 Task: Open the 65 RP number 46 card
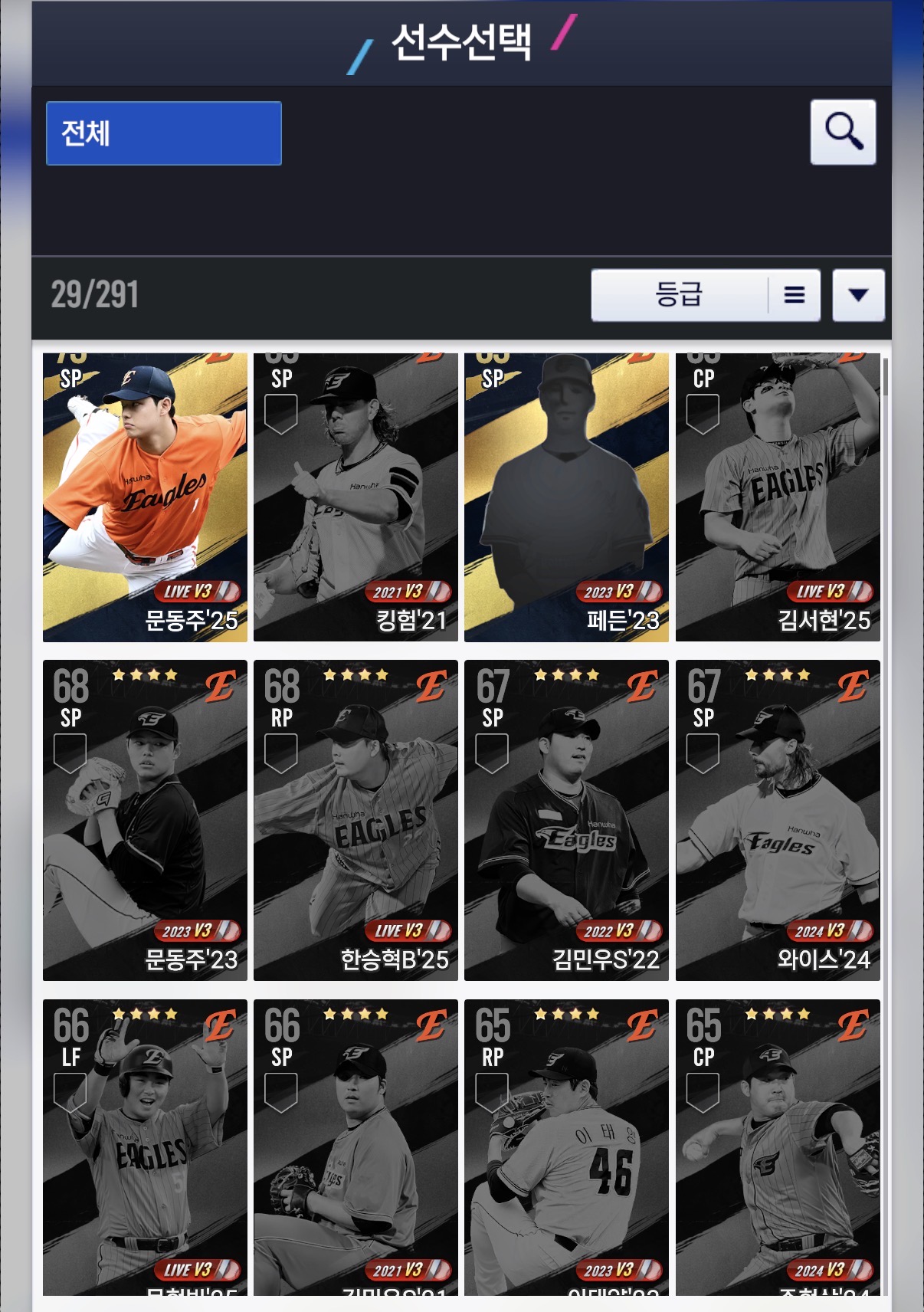566,1147
